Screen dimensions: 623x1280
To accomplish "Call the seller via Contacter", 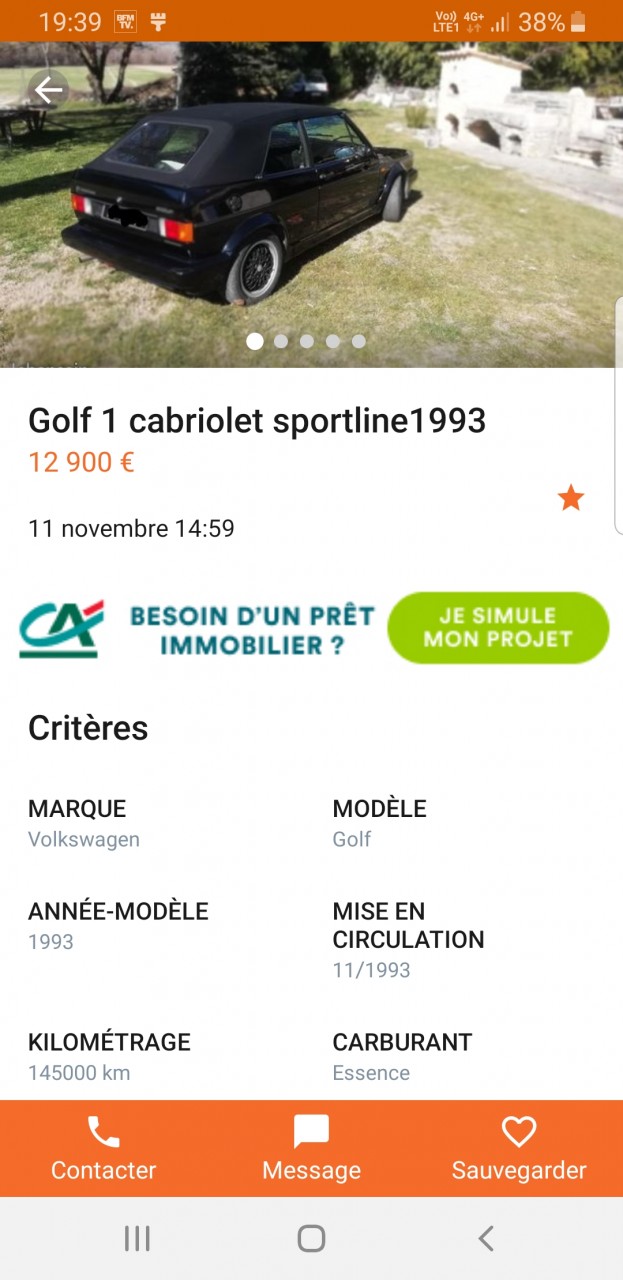I will pos(104,1148).
